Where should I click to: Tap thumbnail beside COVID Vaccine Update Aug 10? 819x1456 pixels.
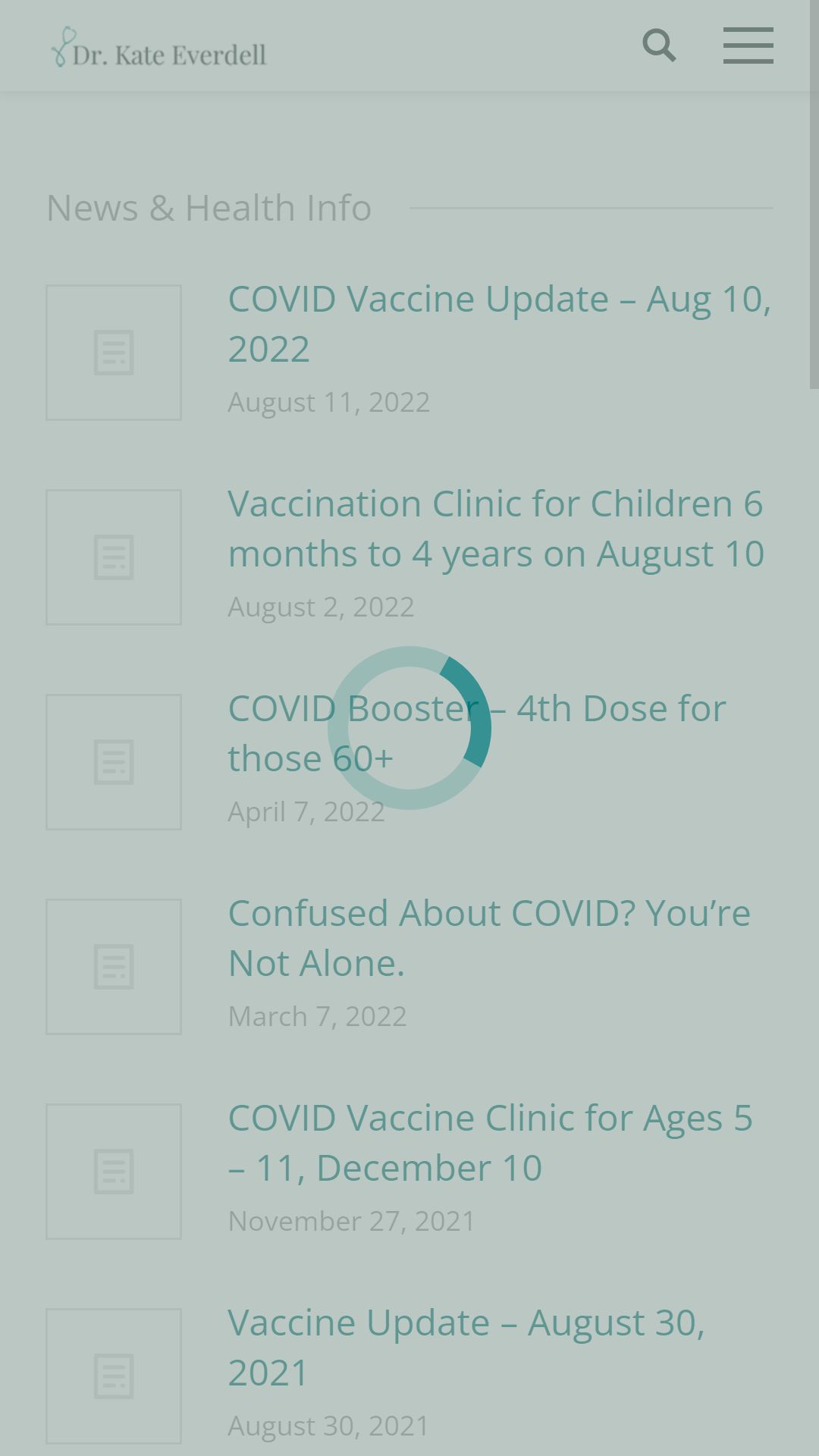[114, 353]
